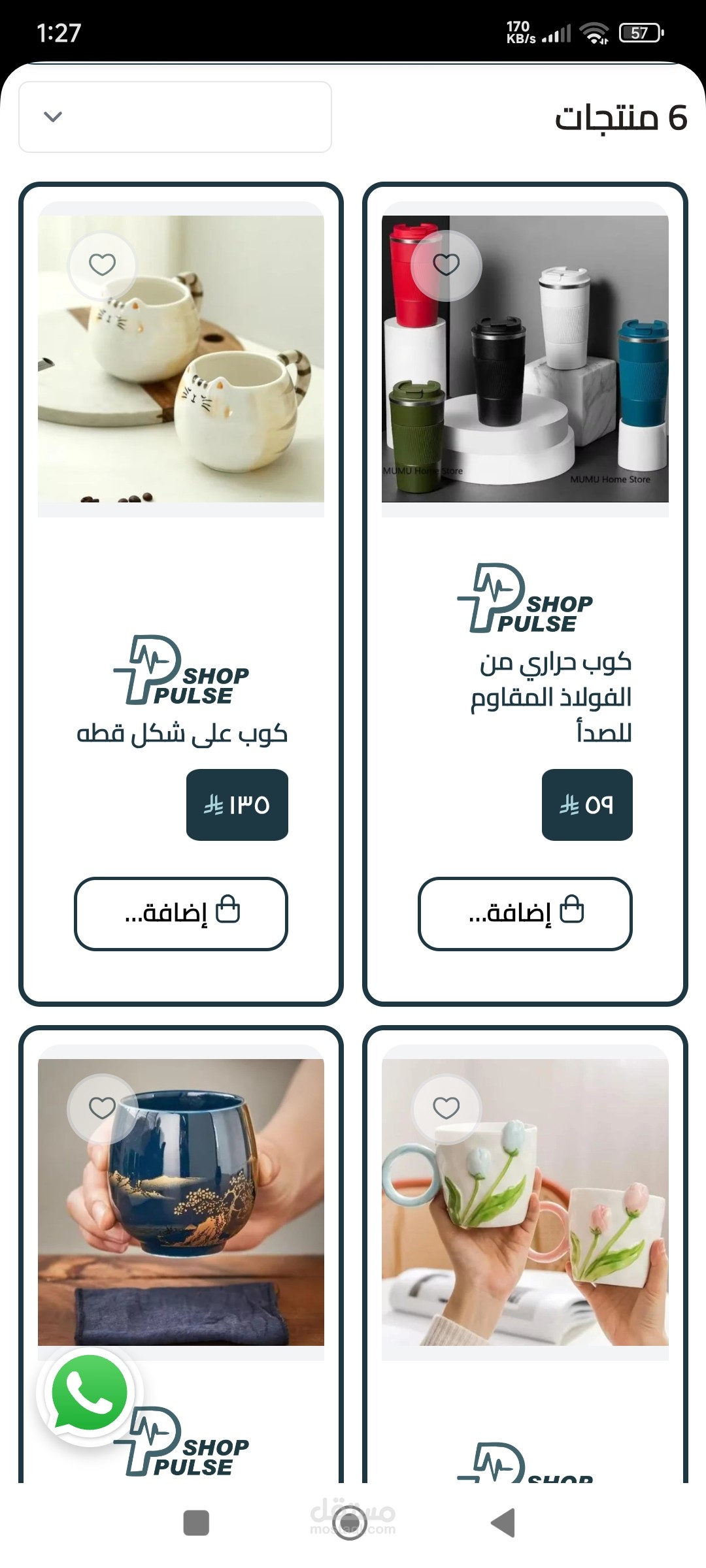Add the cat-shaped cup to cart
706x1568 pixels.
pyautogui.click(x=181, y=913)
